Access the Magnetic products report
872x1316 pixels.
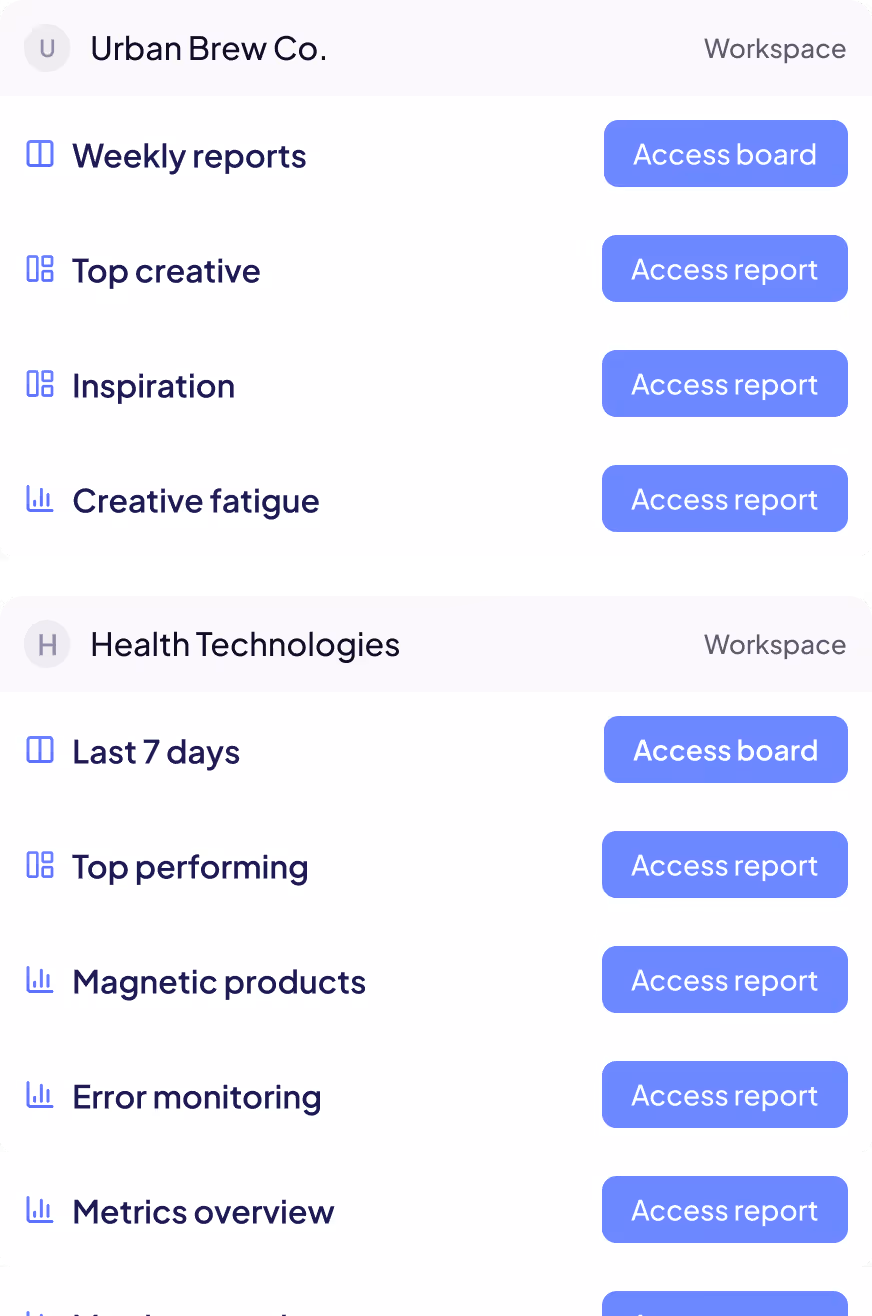pos(725,980)
